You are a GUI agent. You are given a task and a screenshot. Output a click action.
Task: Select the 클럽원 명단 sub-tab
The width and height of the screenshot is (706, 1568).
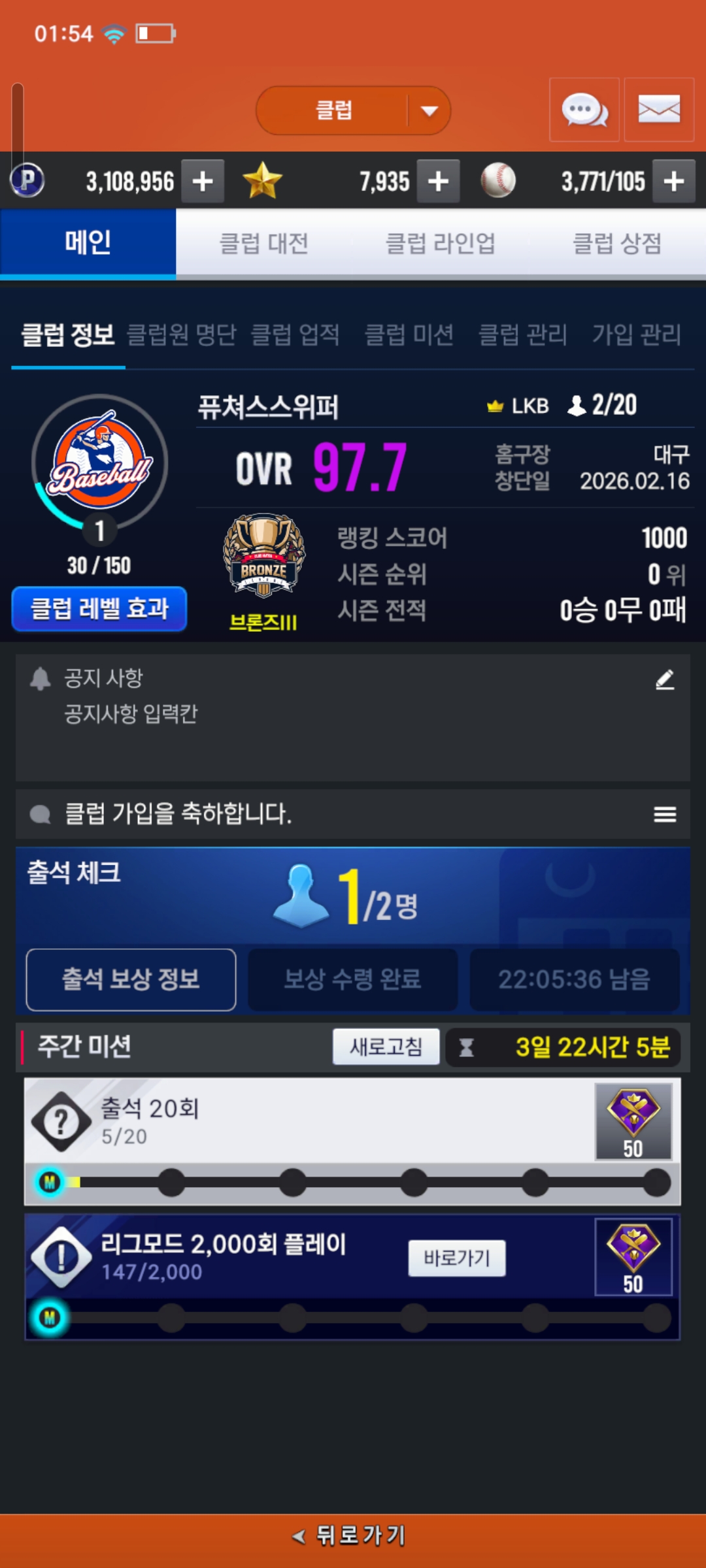tap(181, 335)
